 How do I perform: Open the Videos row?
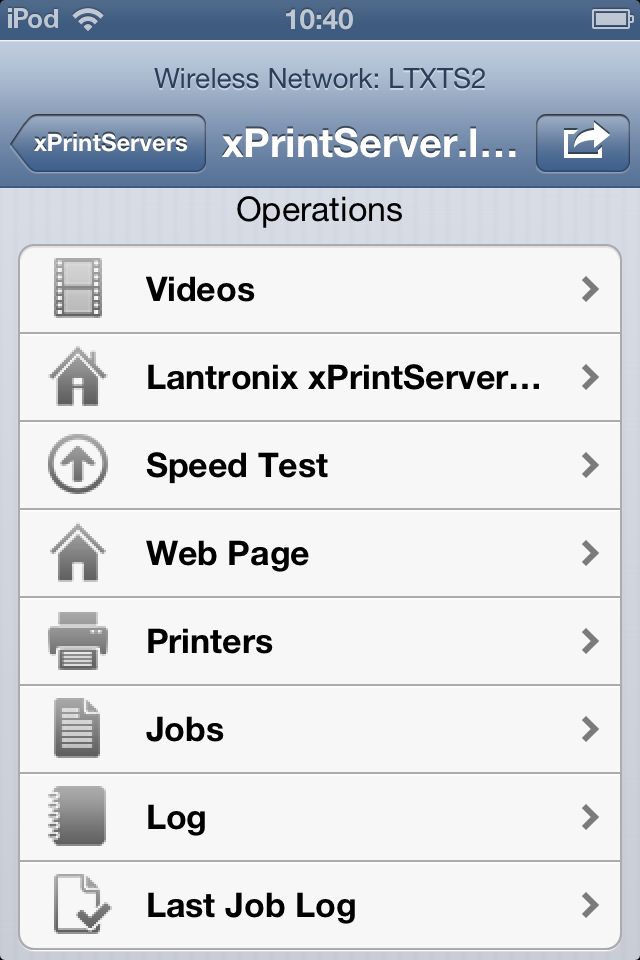tap(320, 290)
